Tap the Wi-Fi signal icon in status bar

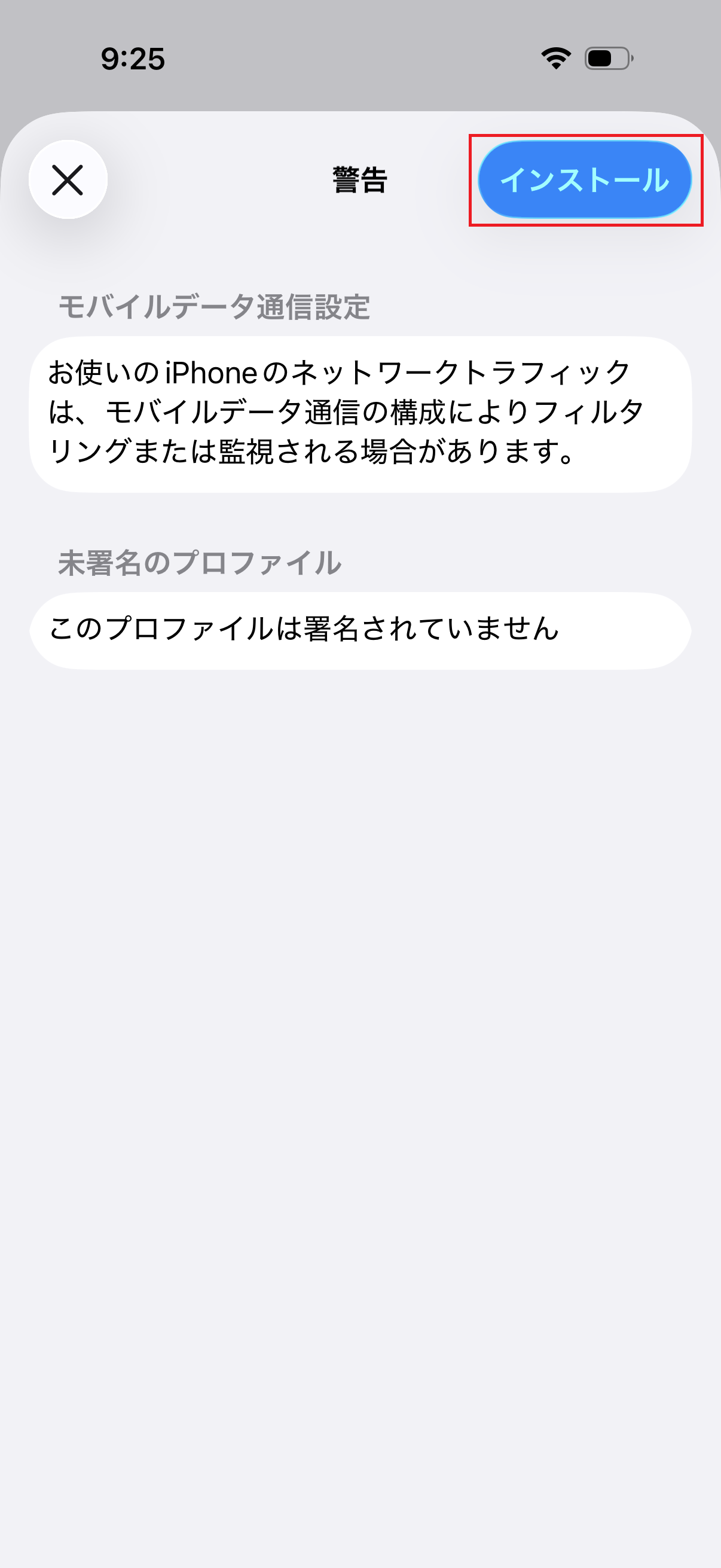[x=555, y=58]
